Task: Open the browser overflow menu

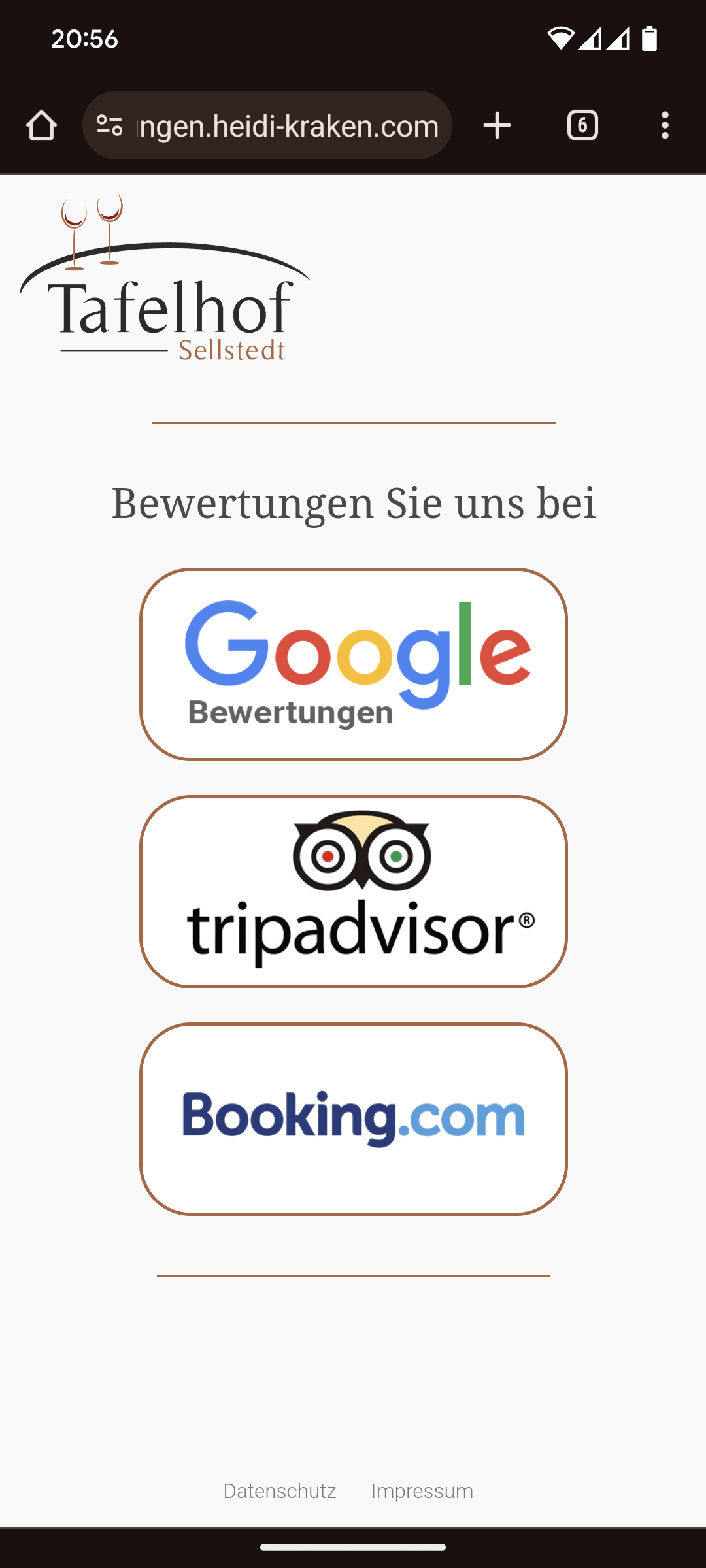Action: tap(665, 125)
